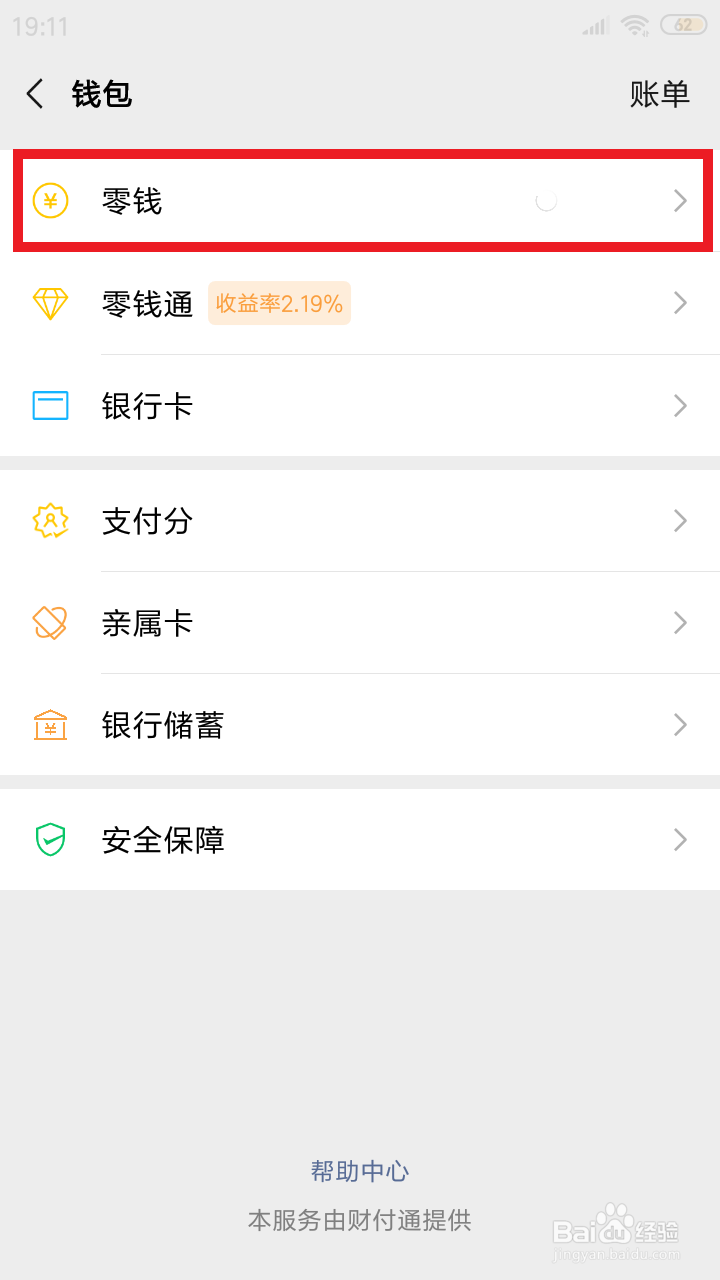
Task: Open the 银行储蓄 row
Action: [360, 725]
